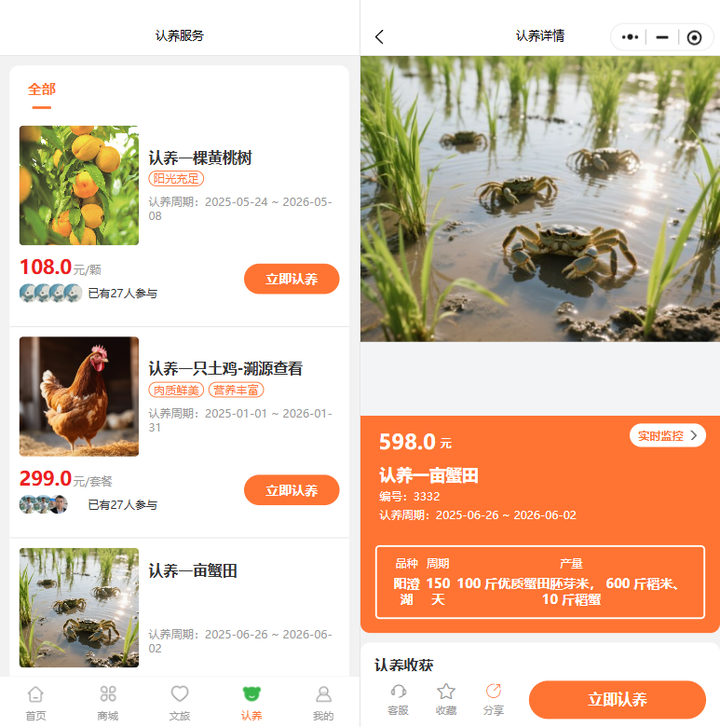Switch to the 我的 tab

323,702
